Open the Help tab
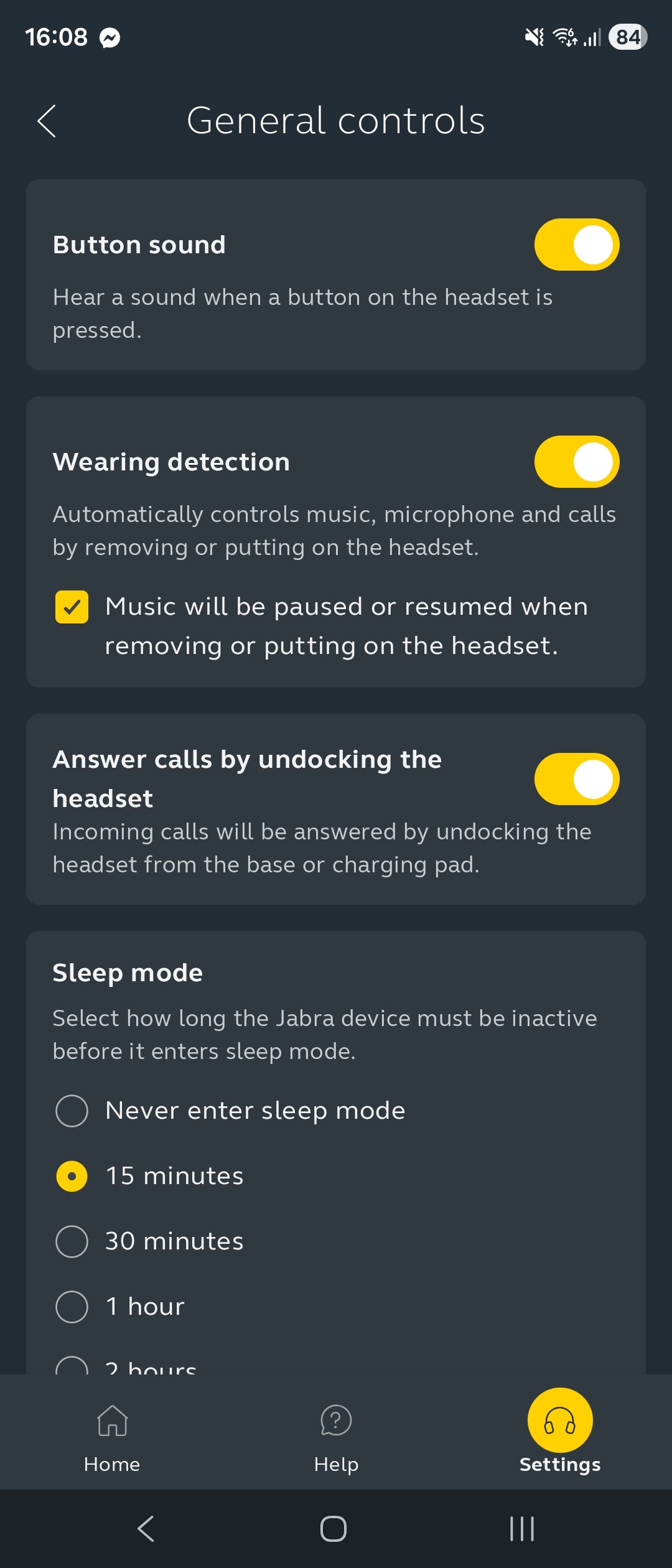Viewport: 672px width, 1568px height. (x=336, y=1437)
